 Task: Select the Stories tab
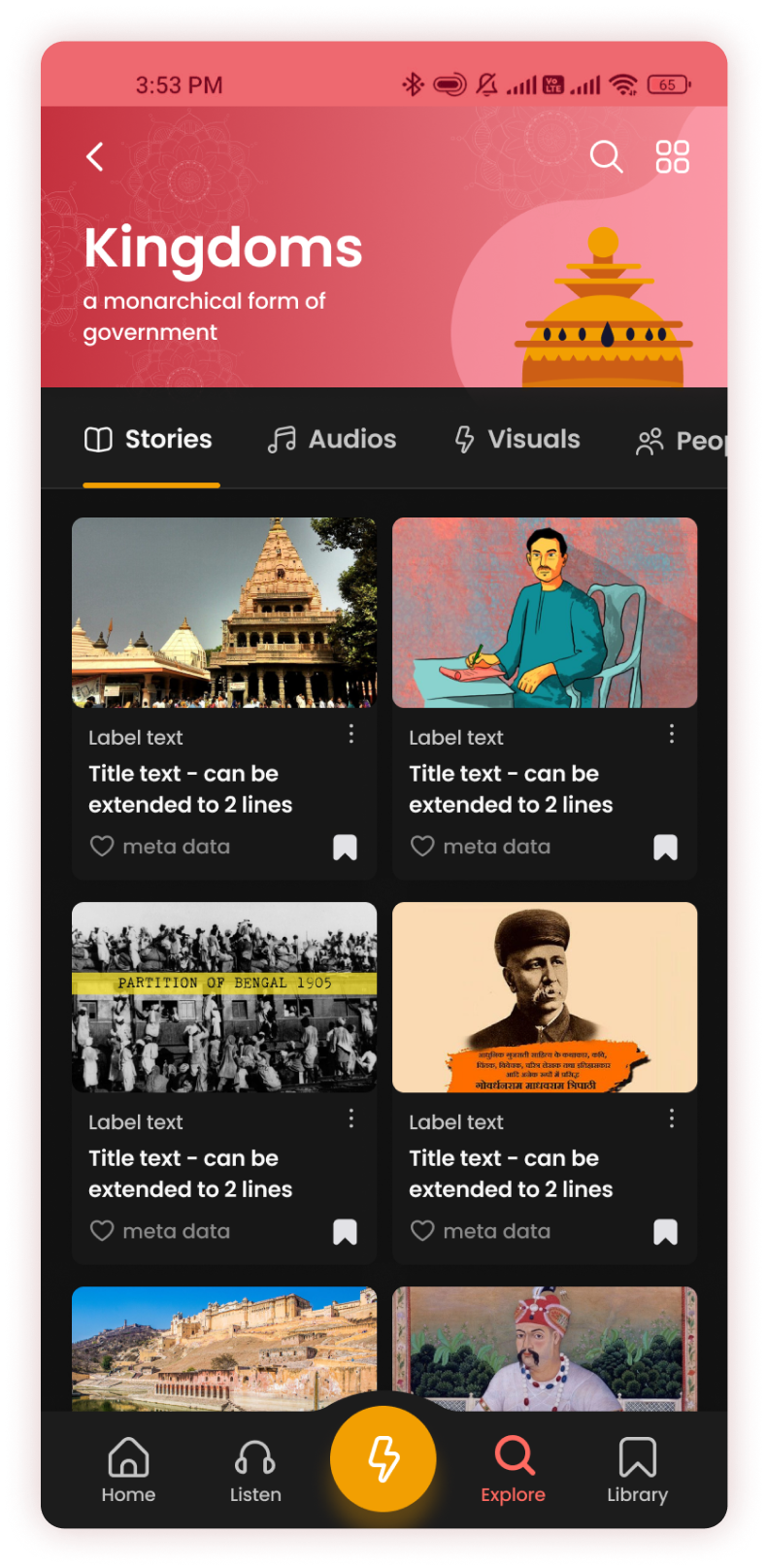point(149,440)
